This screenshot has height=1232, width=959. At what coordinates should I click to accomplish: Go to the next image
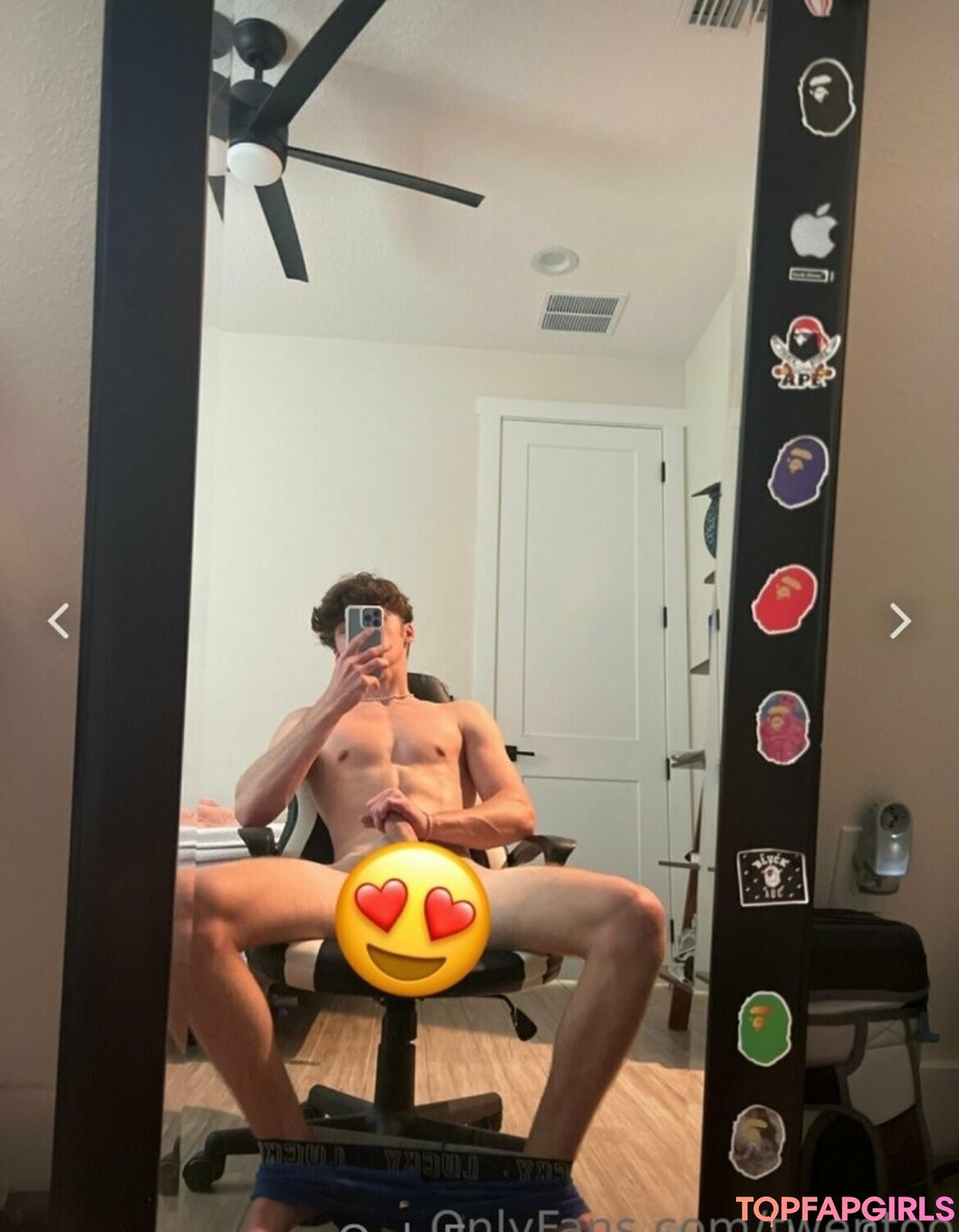tap(900, 620)
